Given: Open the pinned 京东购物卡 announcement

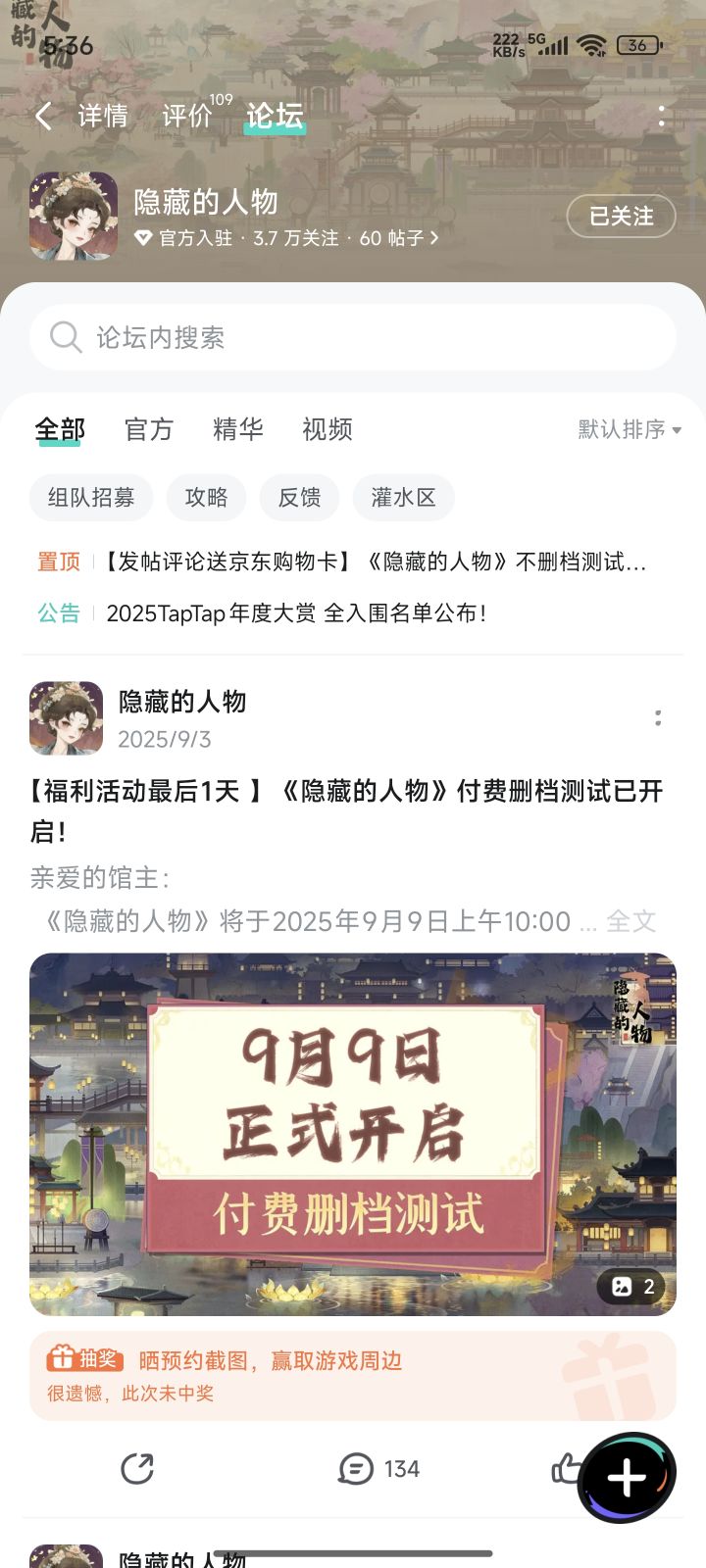Looking at the screenshot, I should (x=382, y=561).
